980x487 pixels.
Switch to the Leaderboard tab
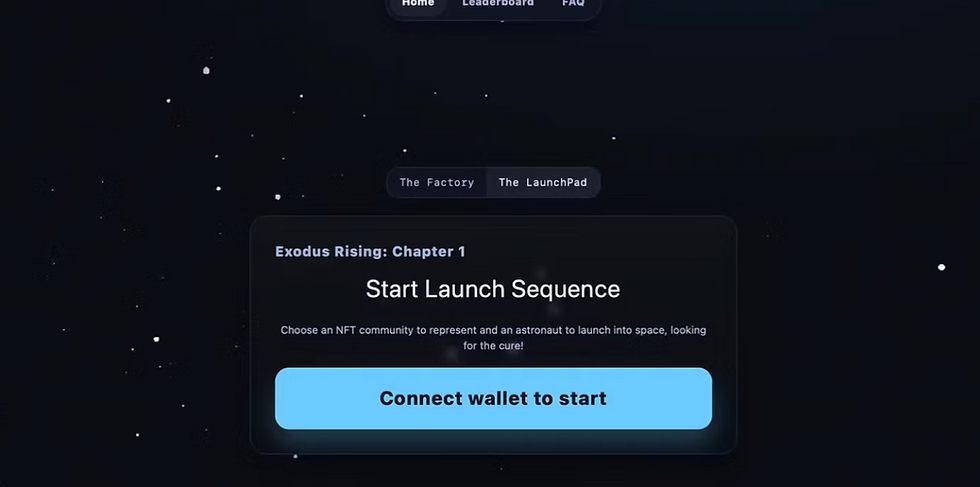(x=497, y=4)
